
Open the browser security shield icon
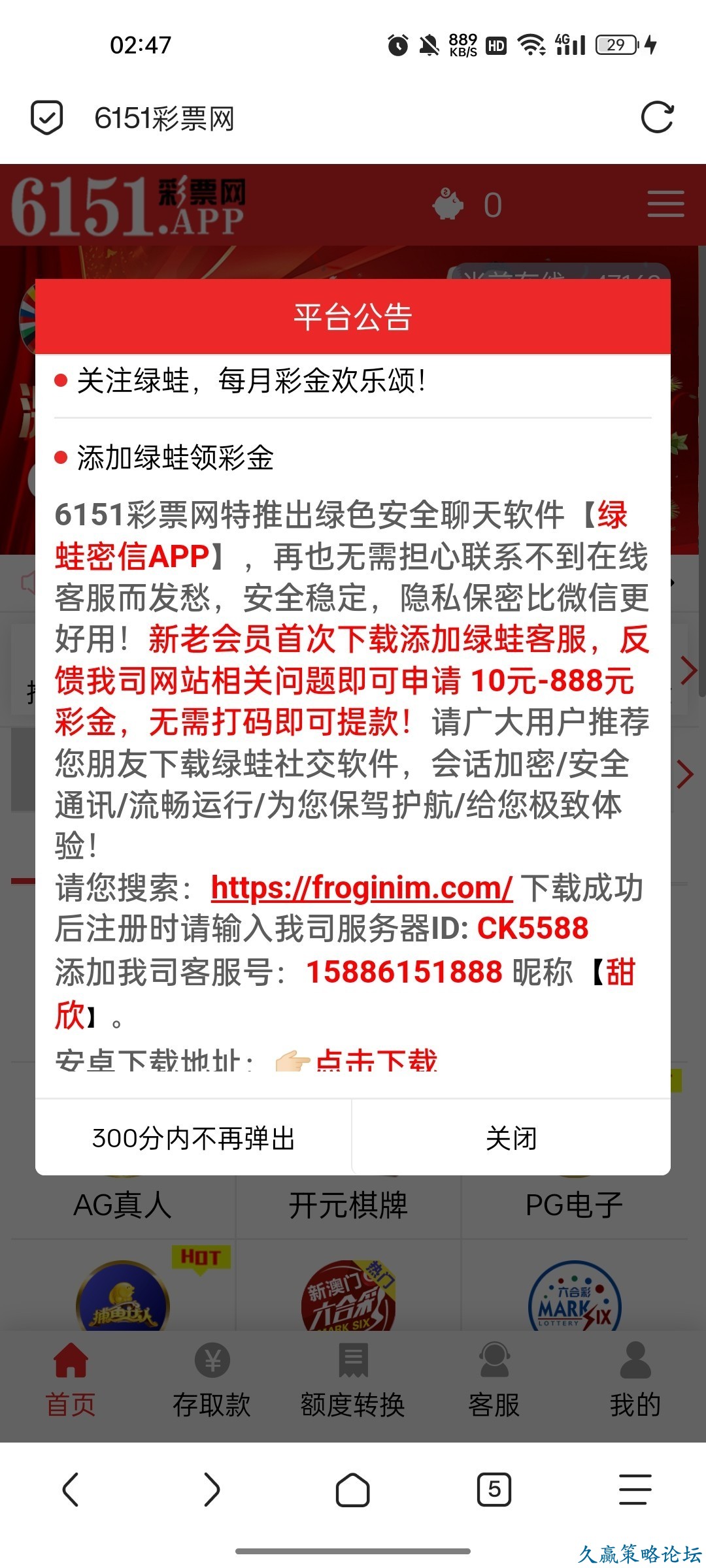[x=47, y=118]
